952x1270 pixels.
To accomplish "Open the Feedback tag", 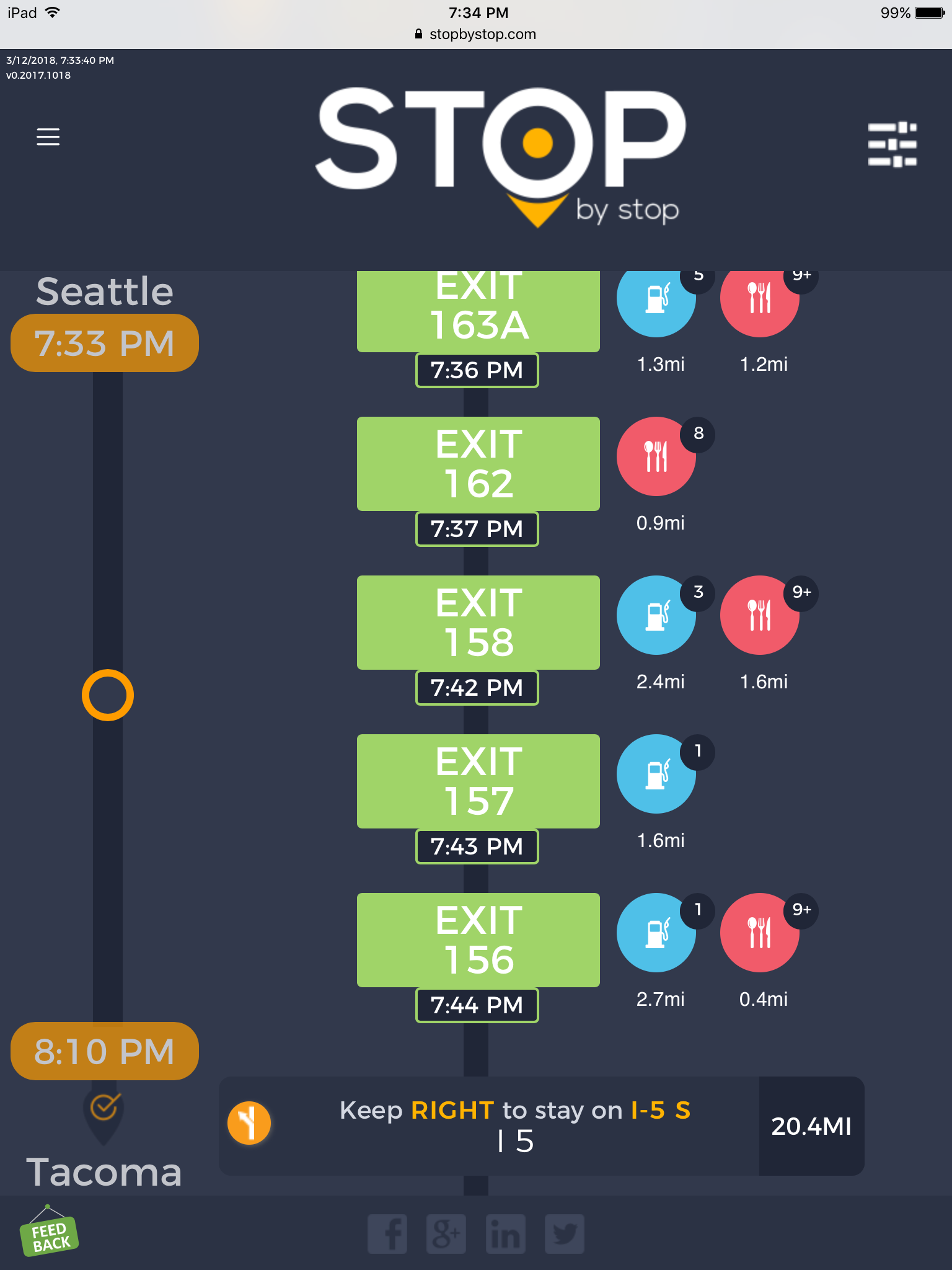I will 49,1235.
